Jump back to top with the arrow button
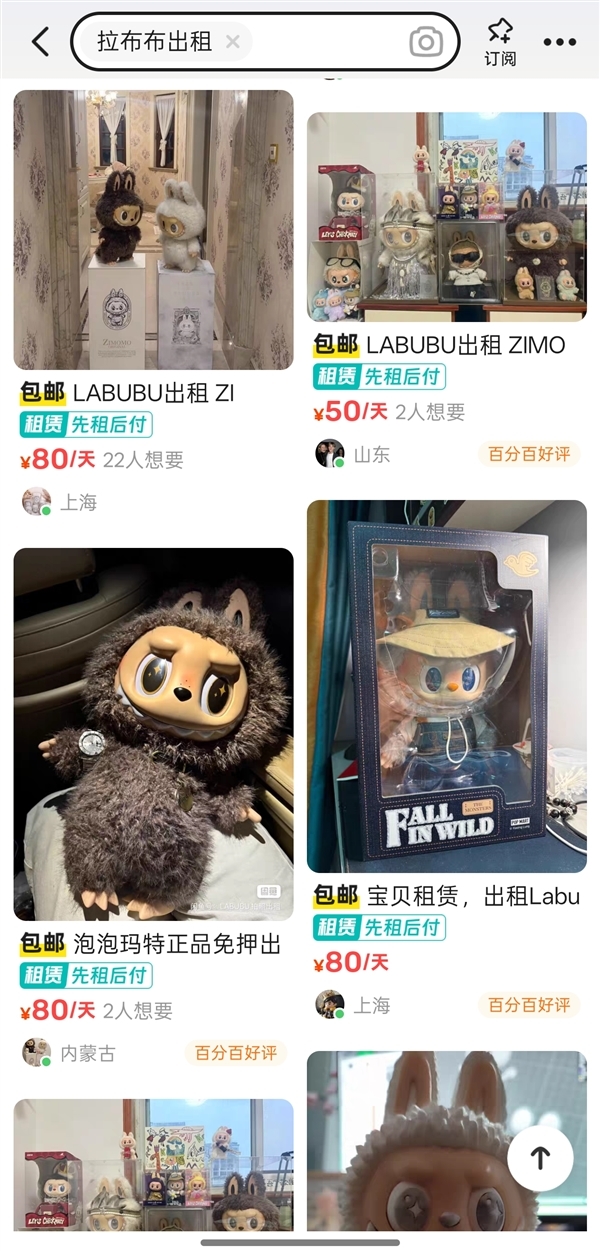Image resolution: width=600 pixels, height=1251 pixels. (540, 1158)
